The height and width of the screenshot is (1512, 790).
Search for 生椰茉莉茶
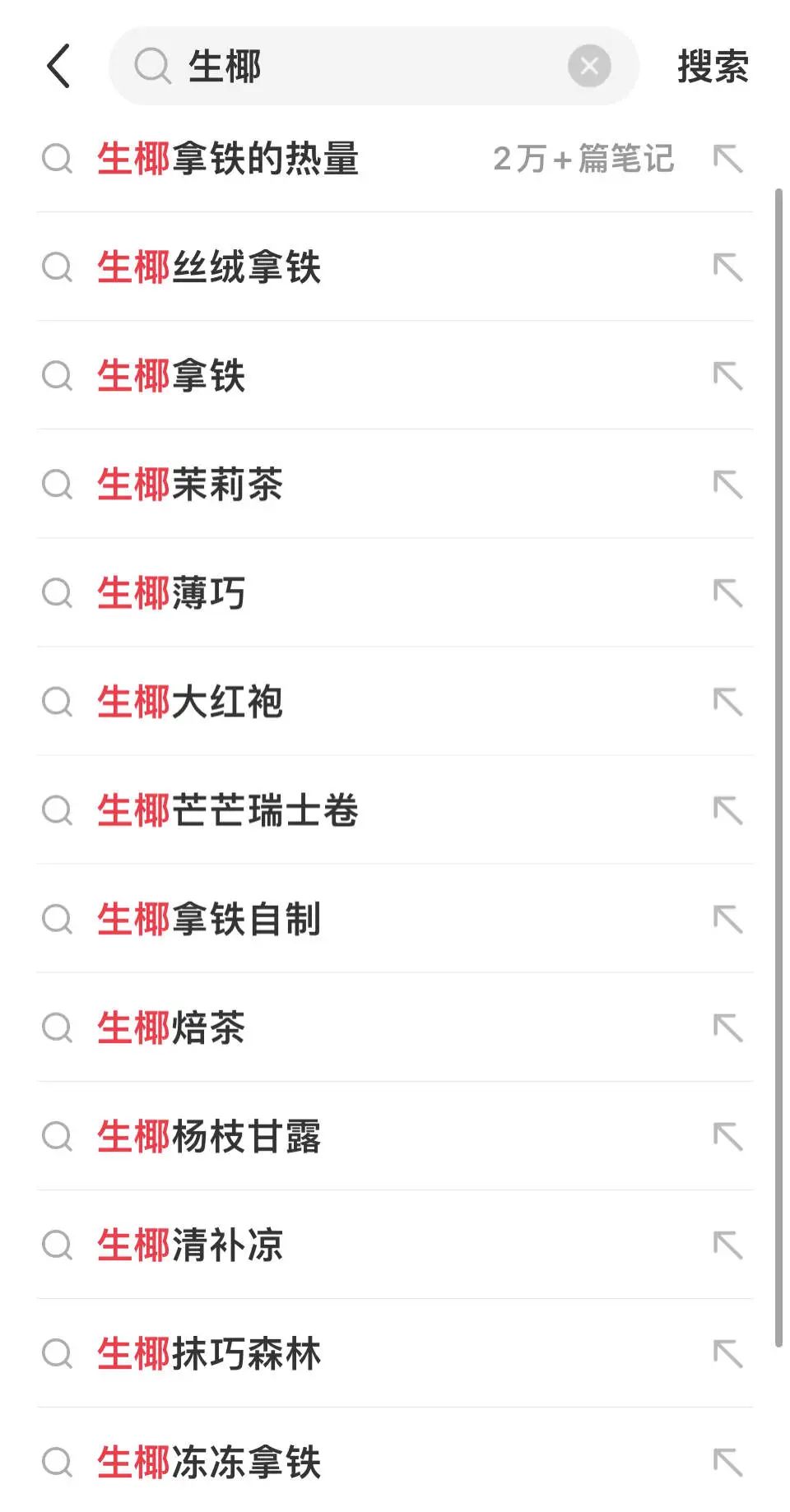pyautogui.click(x=395, y=485)
